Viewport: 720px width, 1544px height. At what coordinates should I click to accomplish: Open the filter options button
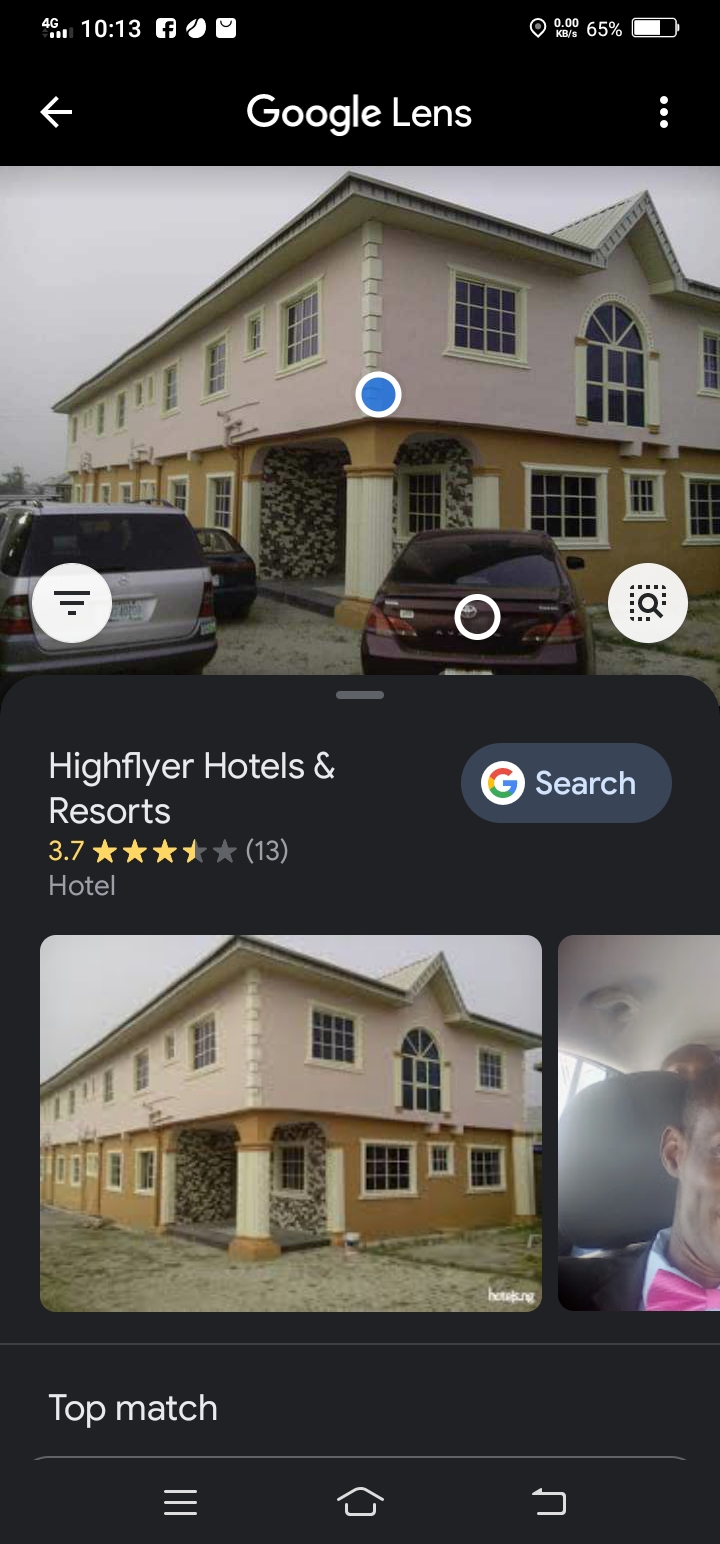pyautogui.click(x=71, y=602)
